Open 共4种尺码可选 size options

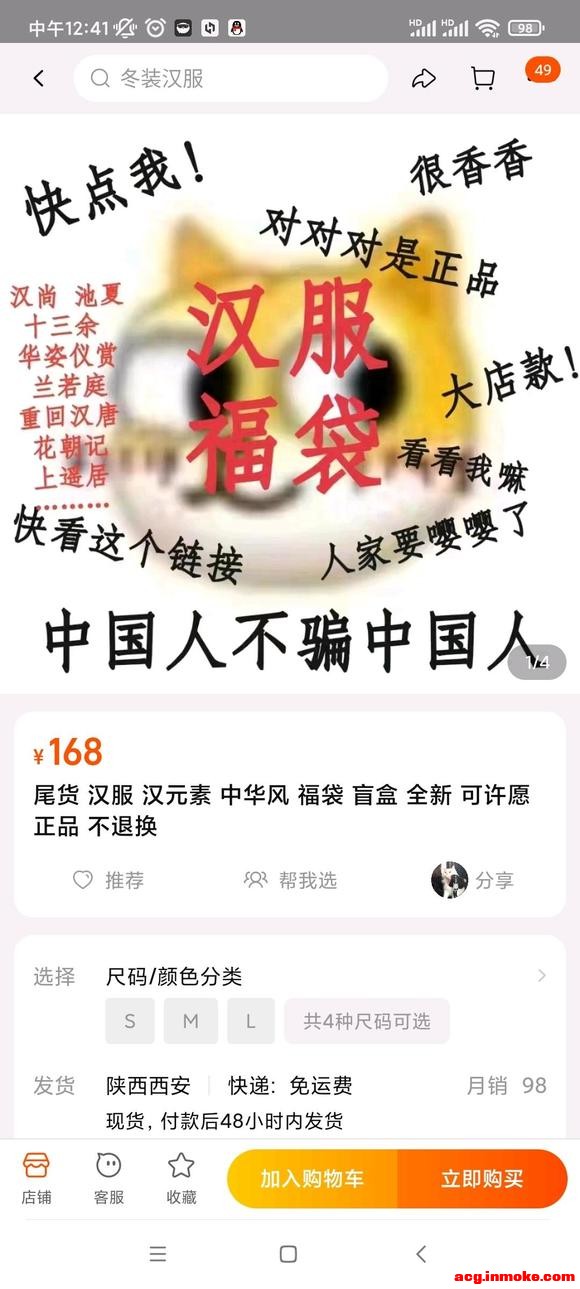click(x=367, y=1021)
